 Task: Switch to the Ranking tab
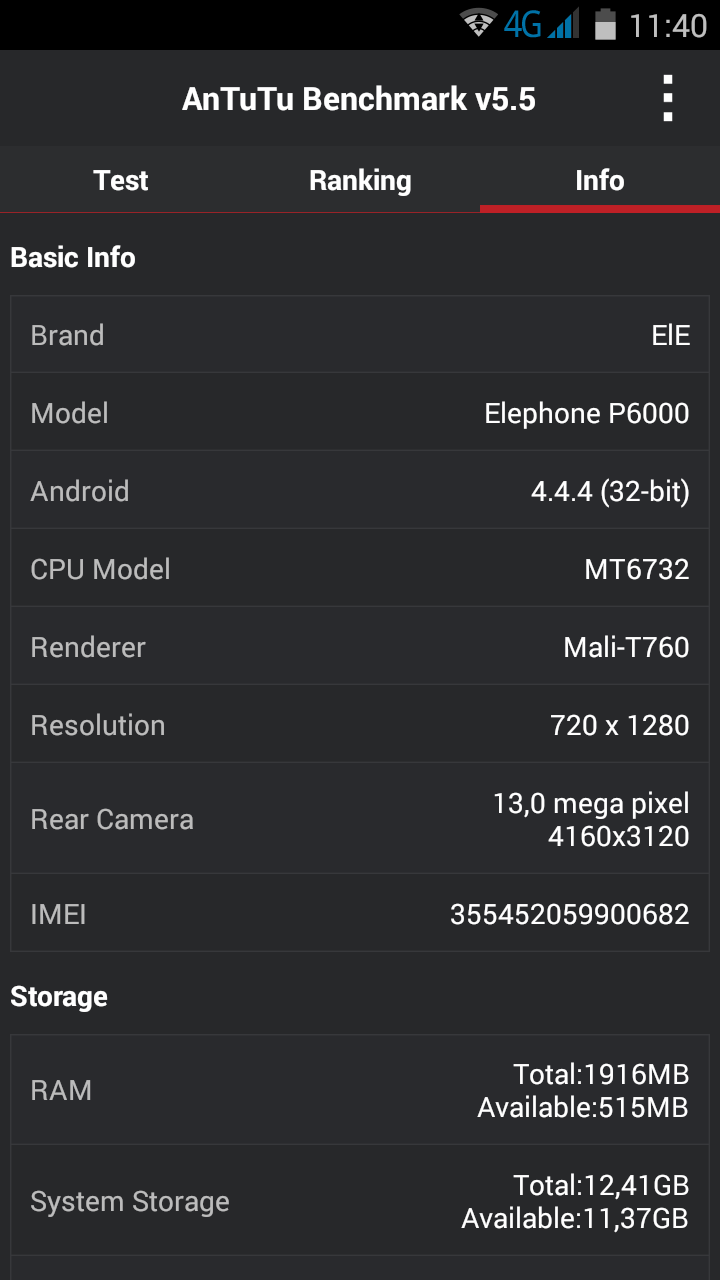[360, 180]
